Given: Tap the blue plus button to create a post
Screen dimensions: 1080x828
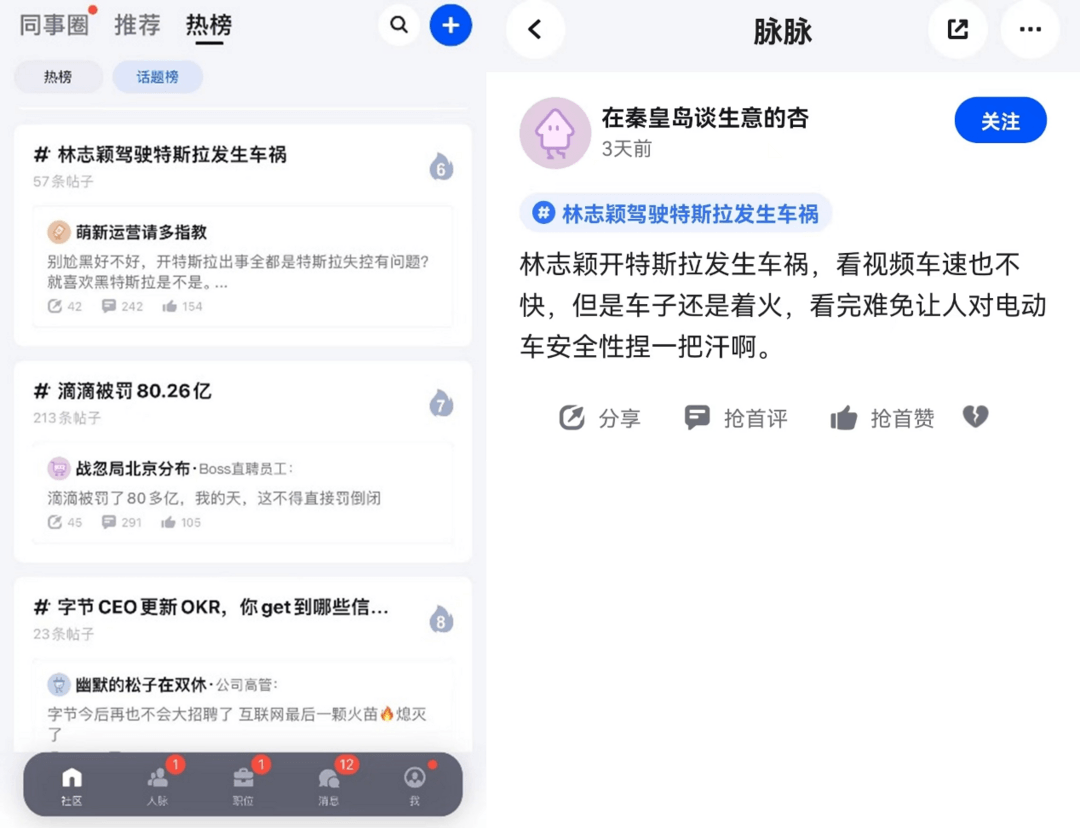Looking at the screenshot, I should click(451, 25).
